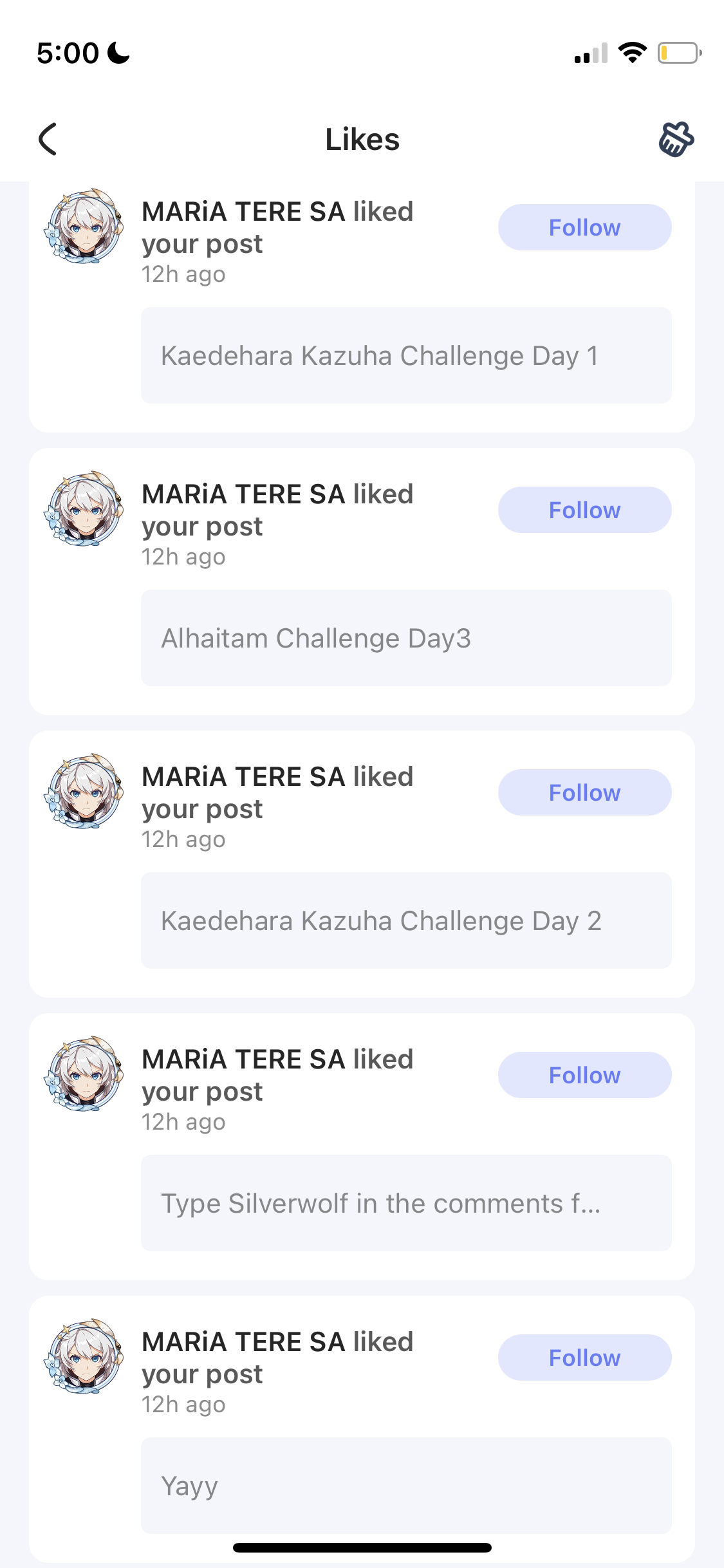View the Kaedehara Kazuha Challenge Day 2 post
724x1568 pixels.
click(406, 920)
